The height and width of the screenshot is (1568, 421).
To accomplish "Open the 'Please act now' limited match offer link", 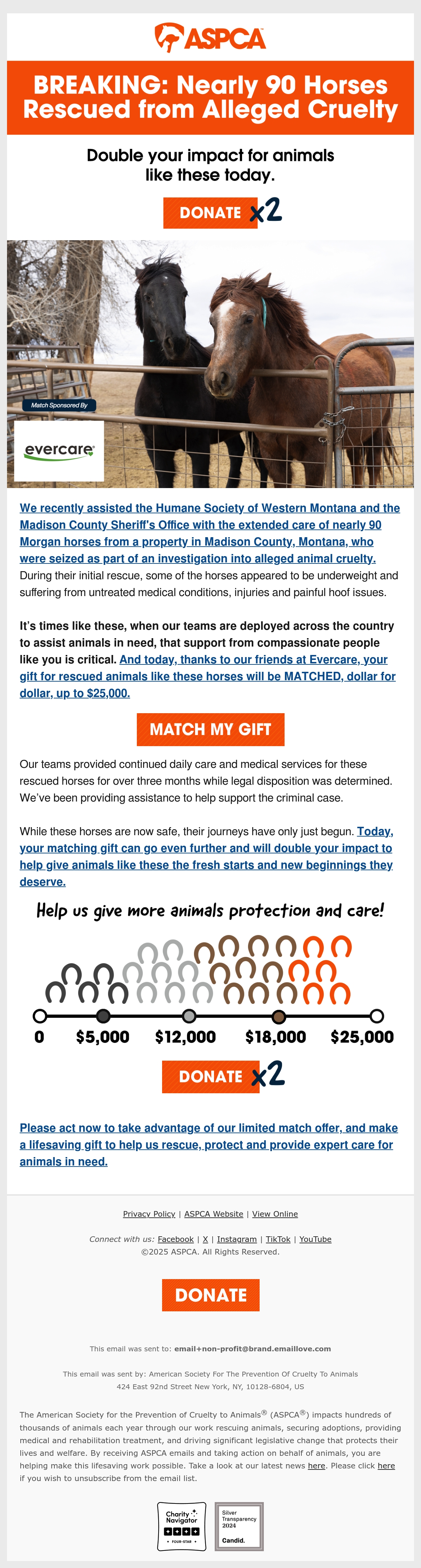I will click(208, 1144).
